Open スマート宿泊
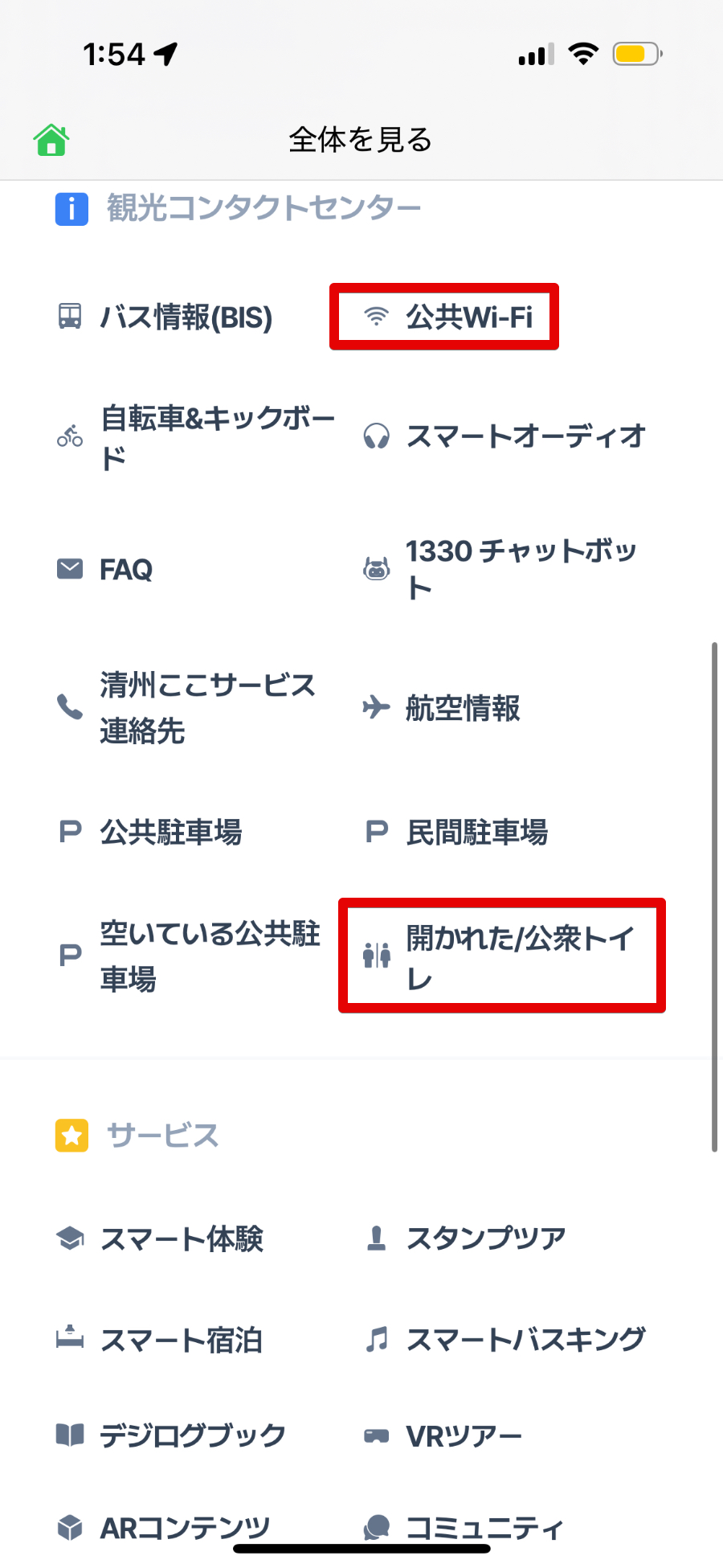The width and height of the screenshot is (723, 1568). coord(182,1340)
